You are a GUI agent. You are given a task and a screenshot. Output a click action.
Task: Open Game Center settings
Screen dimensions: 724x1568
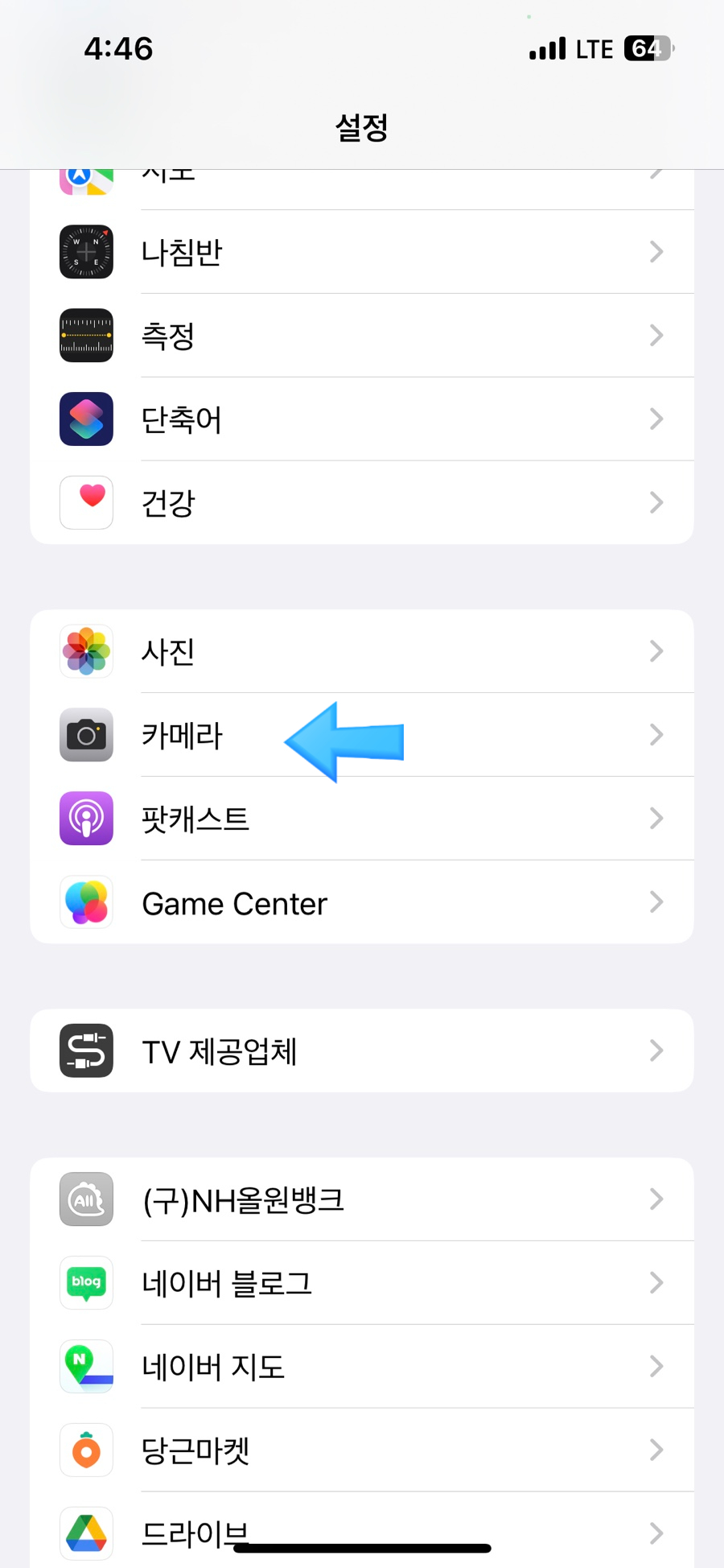click(362, 903)
